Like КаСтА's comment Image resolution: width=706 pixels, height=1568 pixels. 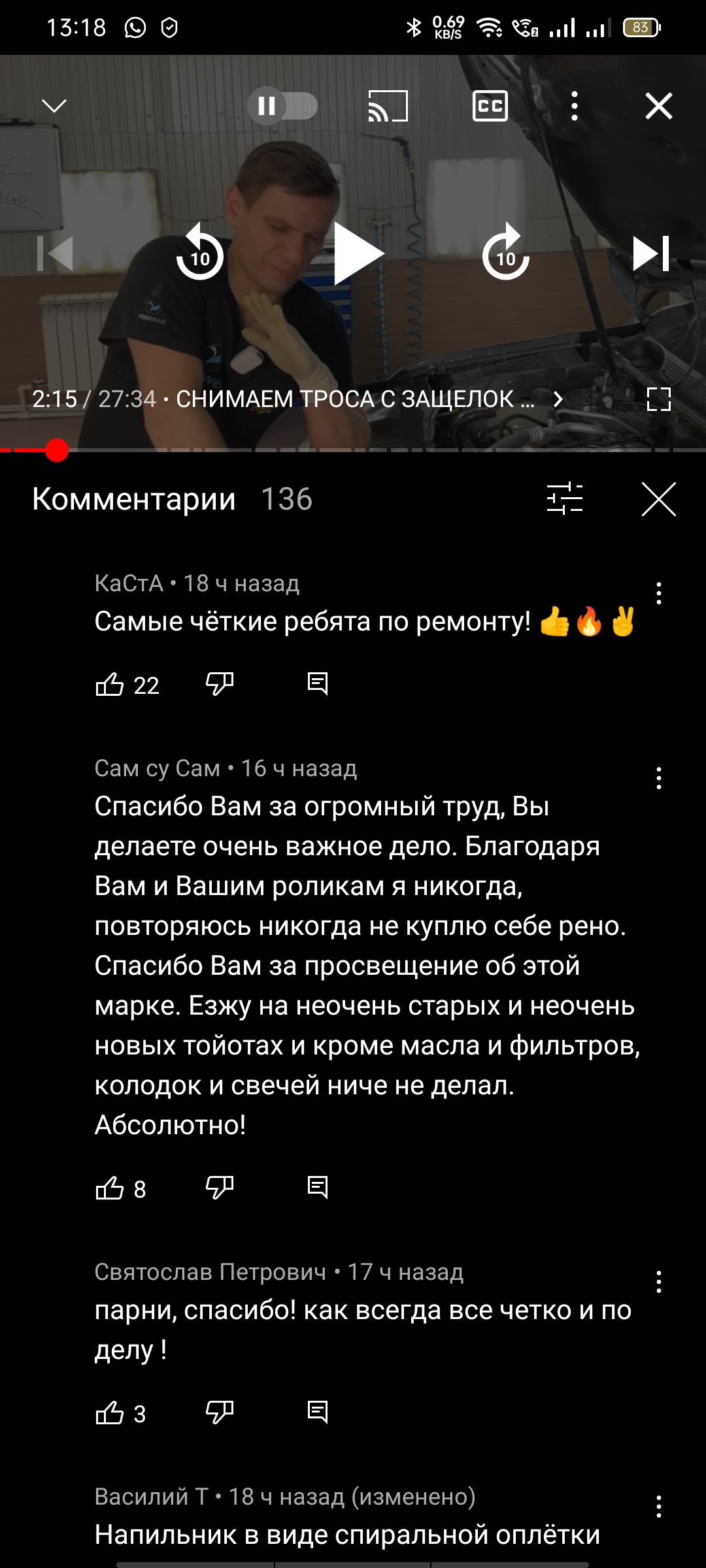tap(110, 684)
